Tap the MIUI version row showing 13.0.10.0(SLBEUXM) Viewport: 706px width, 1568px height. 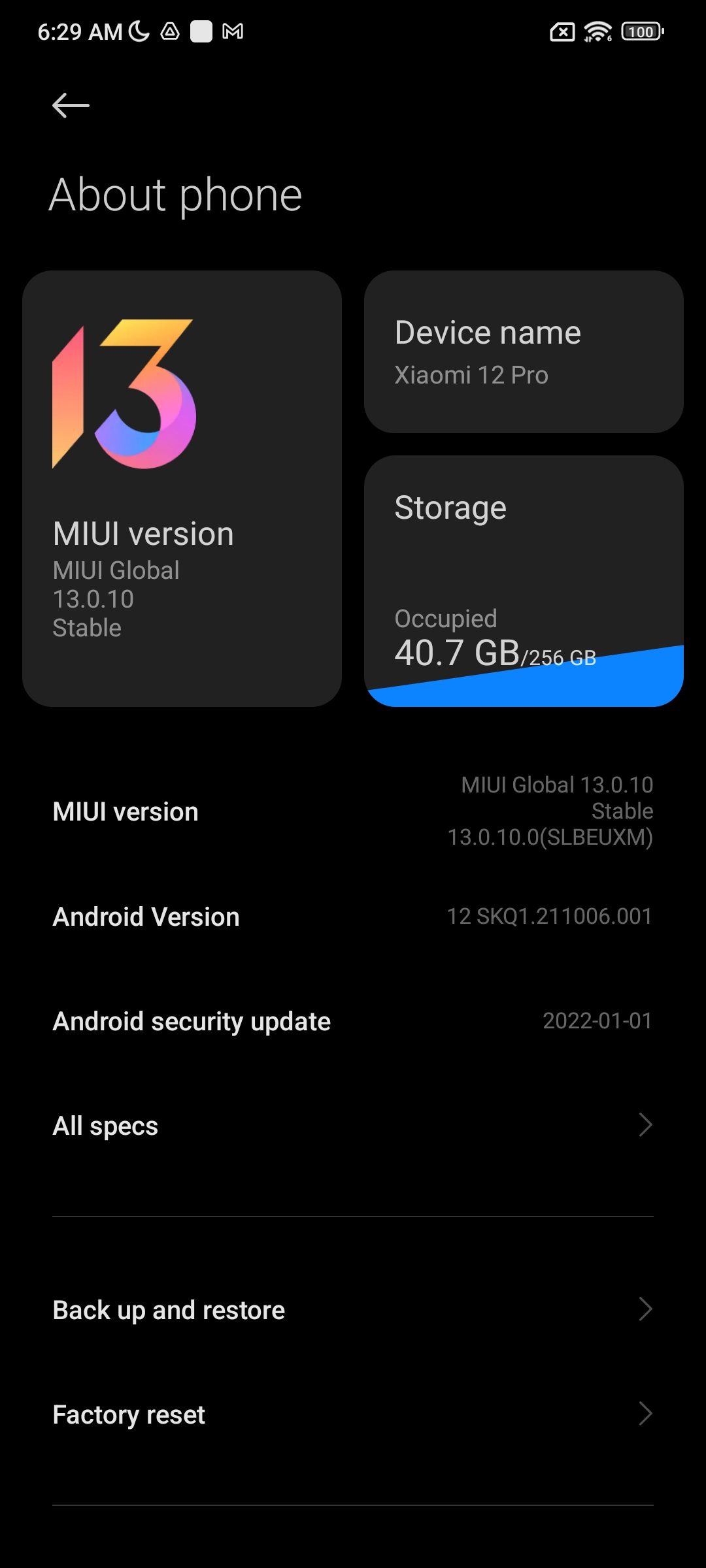point(353,811)
